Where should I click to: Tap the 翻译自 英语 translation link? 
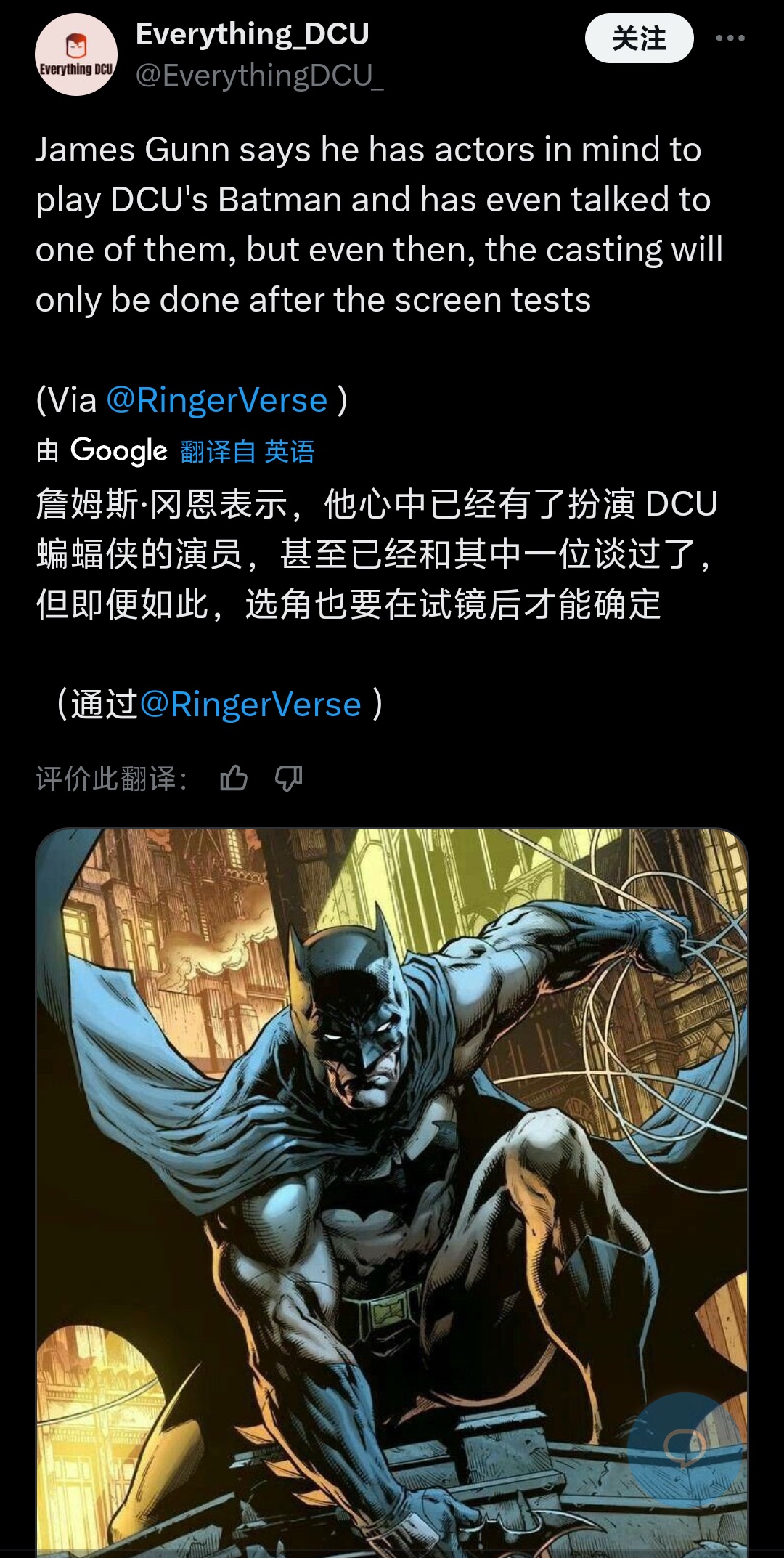pyautogui.click(x=247, y=452)
